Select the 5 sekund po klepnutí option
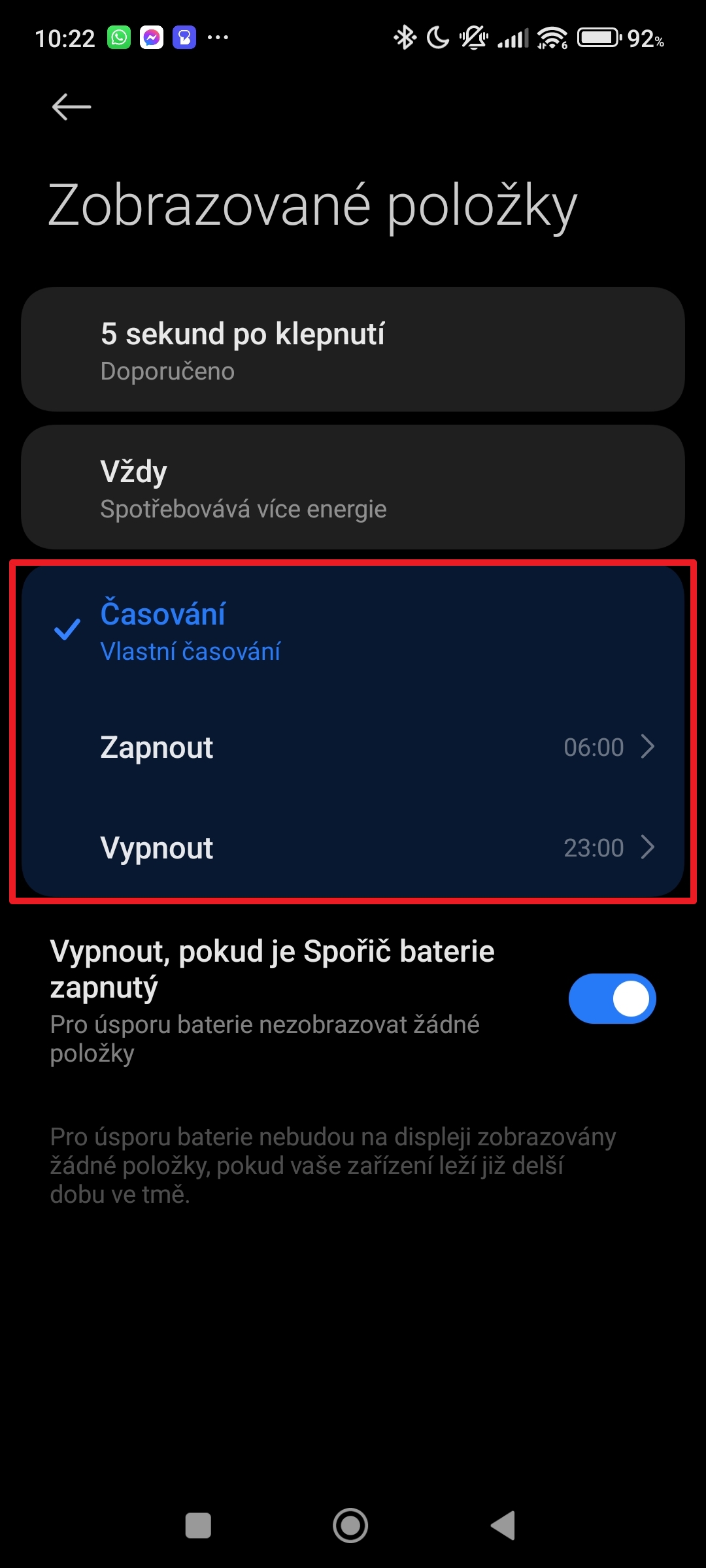The width and height of the screenshot is (706, 1568). pyautogui.click(x=353, y=350)
